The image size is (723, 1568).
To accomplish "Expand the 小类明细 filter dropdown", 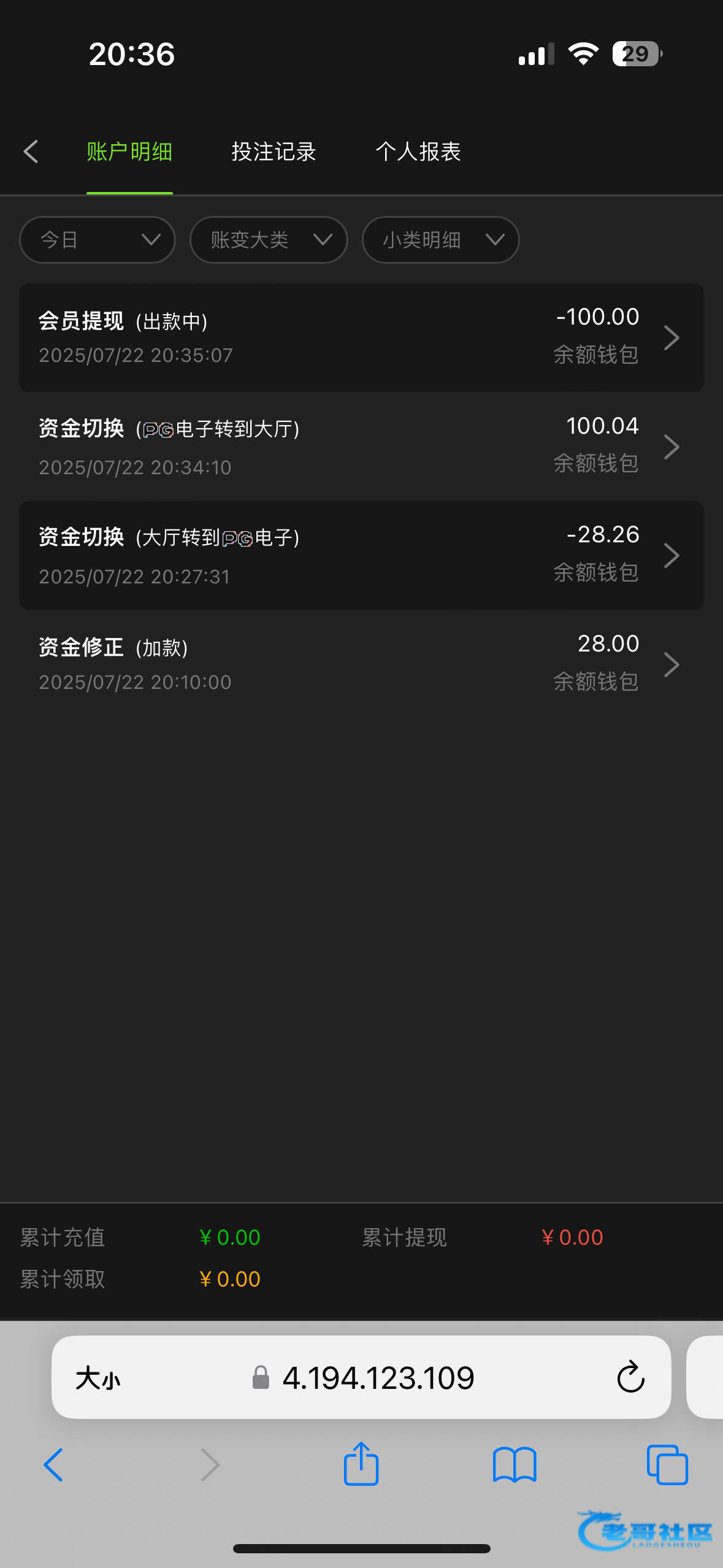I will tap(440, 240).
